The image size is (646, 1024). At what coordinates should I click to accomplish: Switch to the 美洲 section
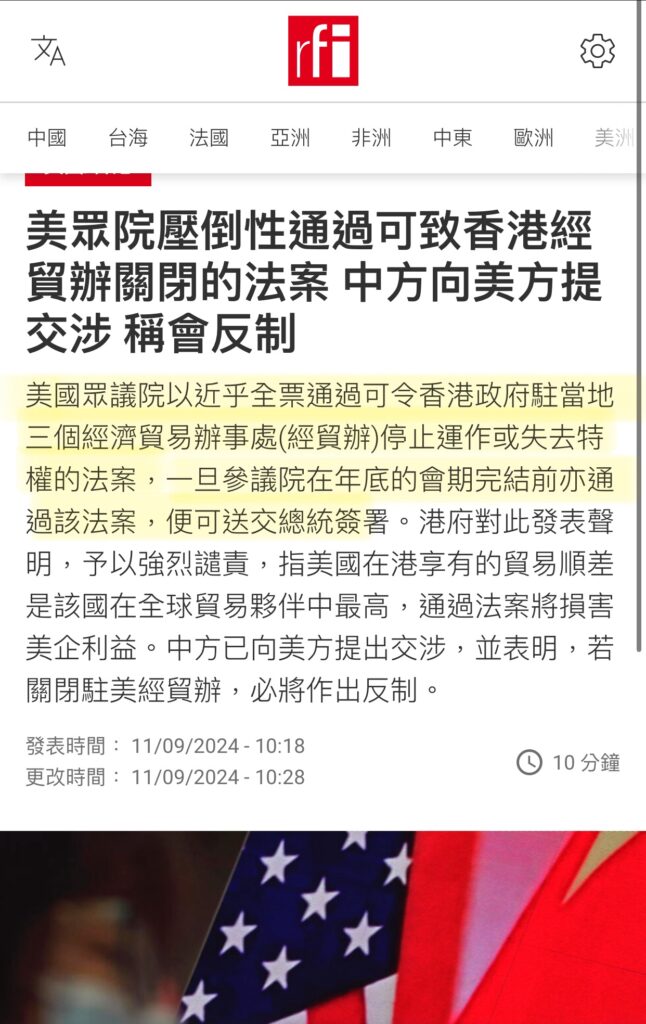tap(613, 138)
